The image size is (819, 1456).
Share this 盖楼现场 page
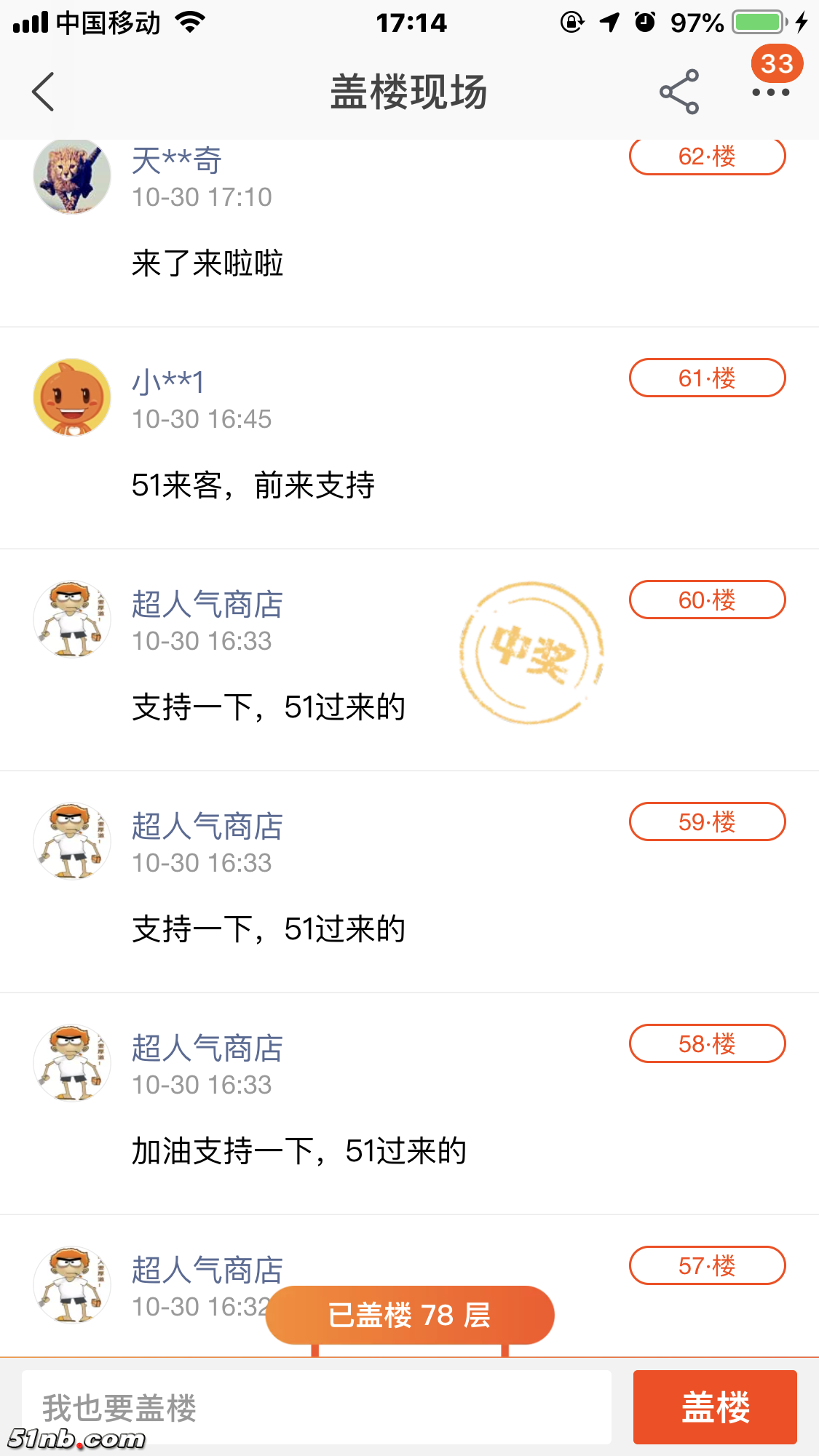point(678,92)
